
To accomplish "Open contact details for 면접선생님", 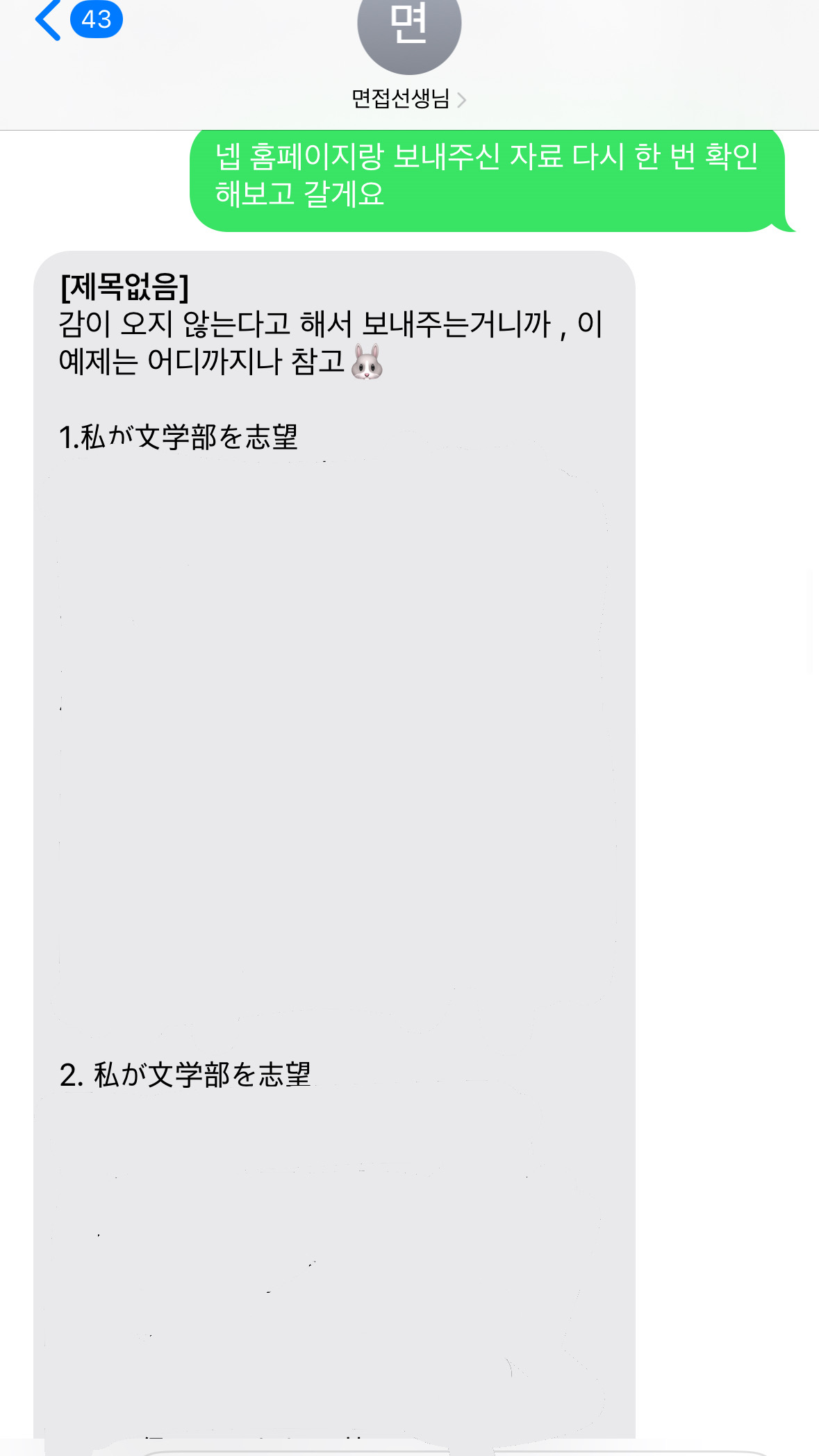I will click(x=408, y=99).
